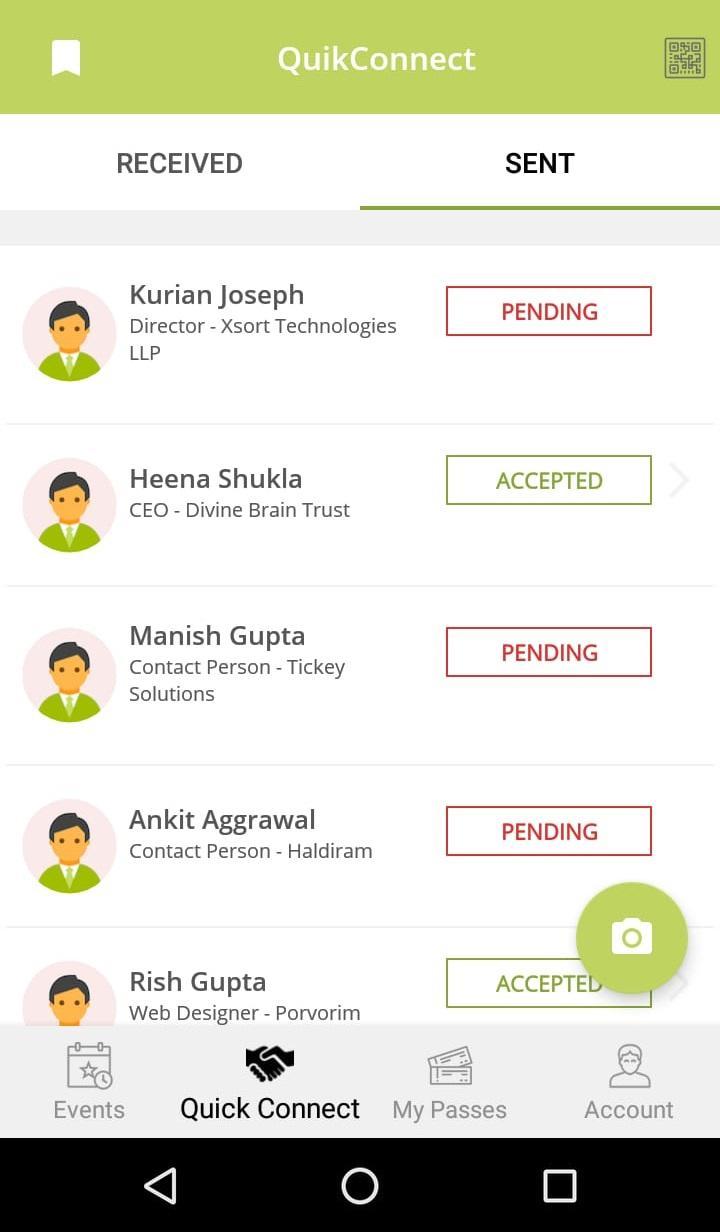Expand Rish Gupta's connection entry chevron
This screenshot has height=1232, width=720.
coord(679,984)
